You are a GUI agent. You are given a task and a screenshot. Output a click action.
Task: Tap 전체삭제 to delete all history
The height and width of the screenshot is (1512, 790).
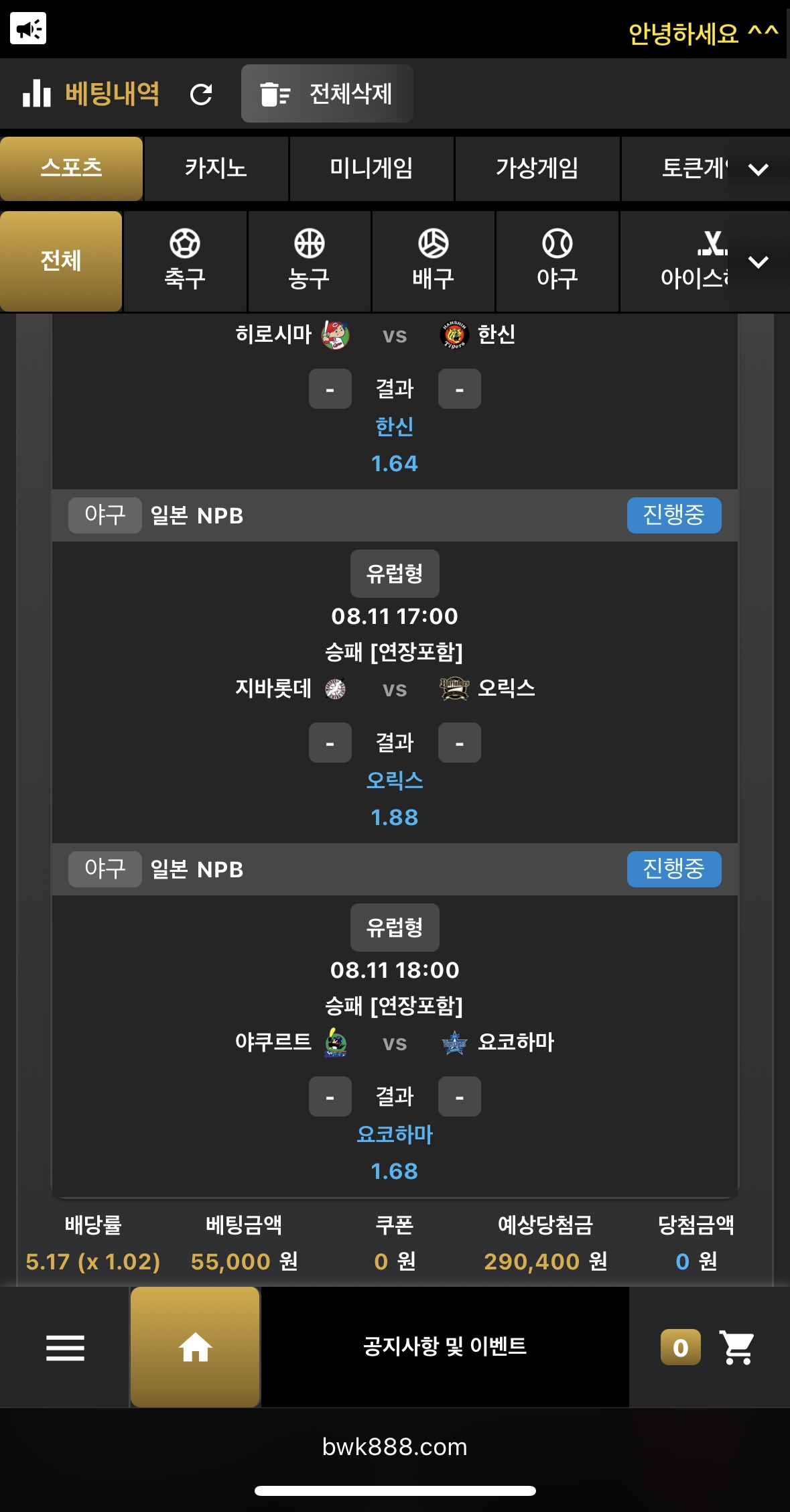[x=327, y=94]
